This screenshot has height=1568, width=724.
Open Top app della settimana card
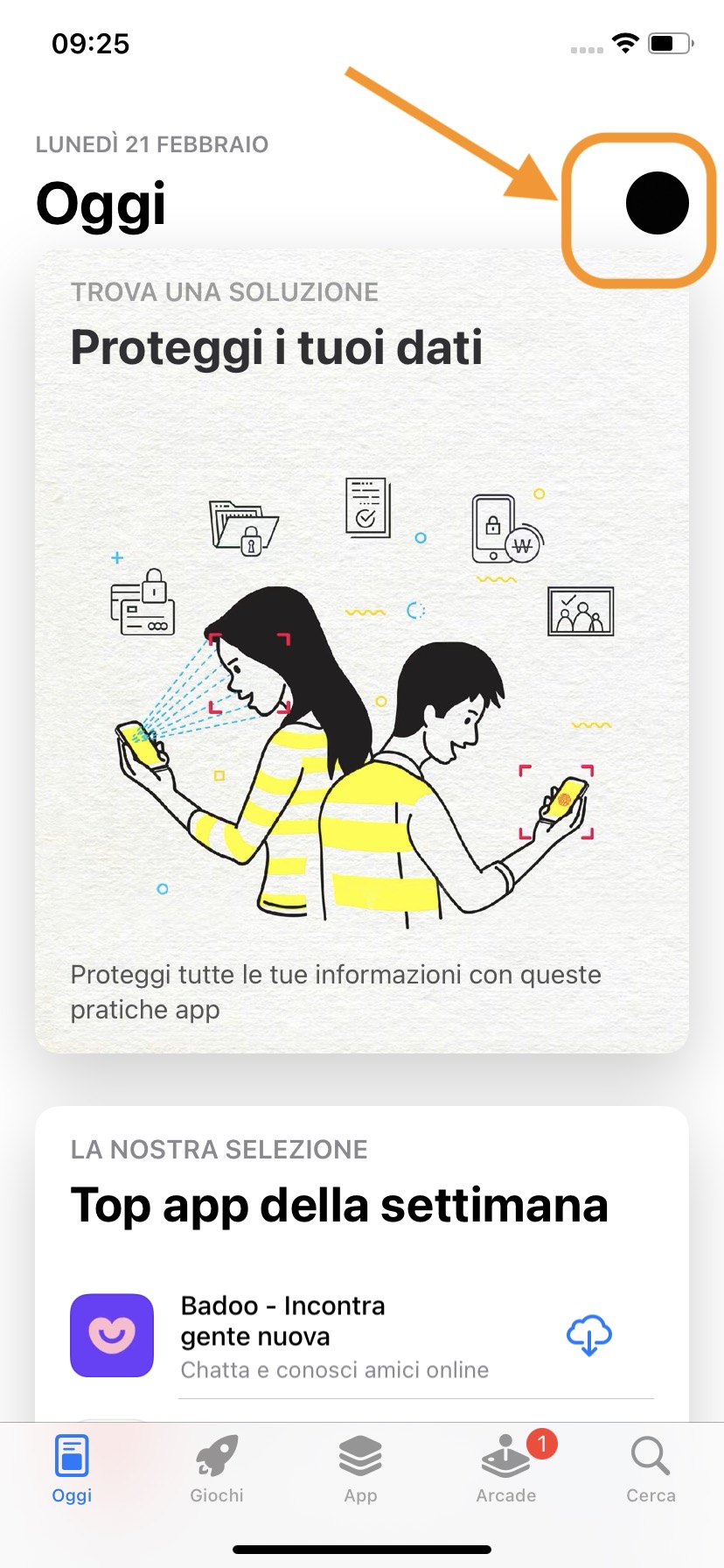point(339,1204)
